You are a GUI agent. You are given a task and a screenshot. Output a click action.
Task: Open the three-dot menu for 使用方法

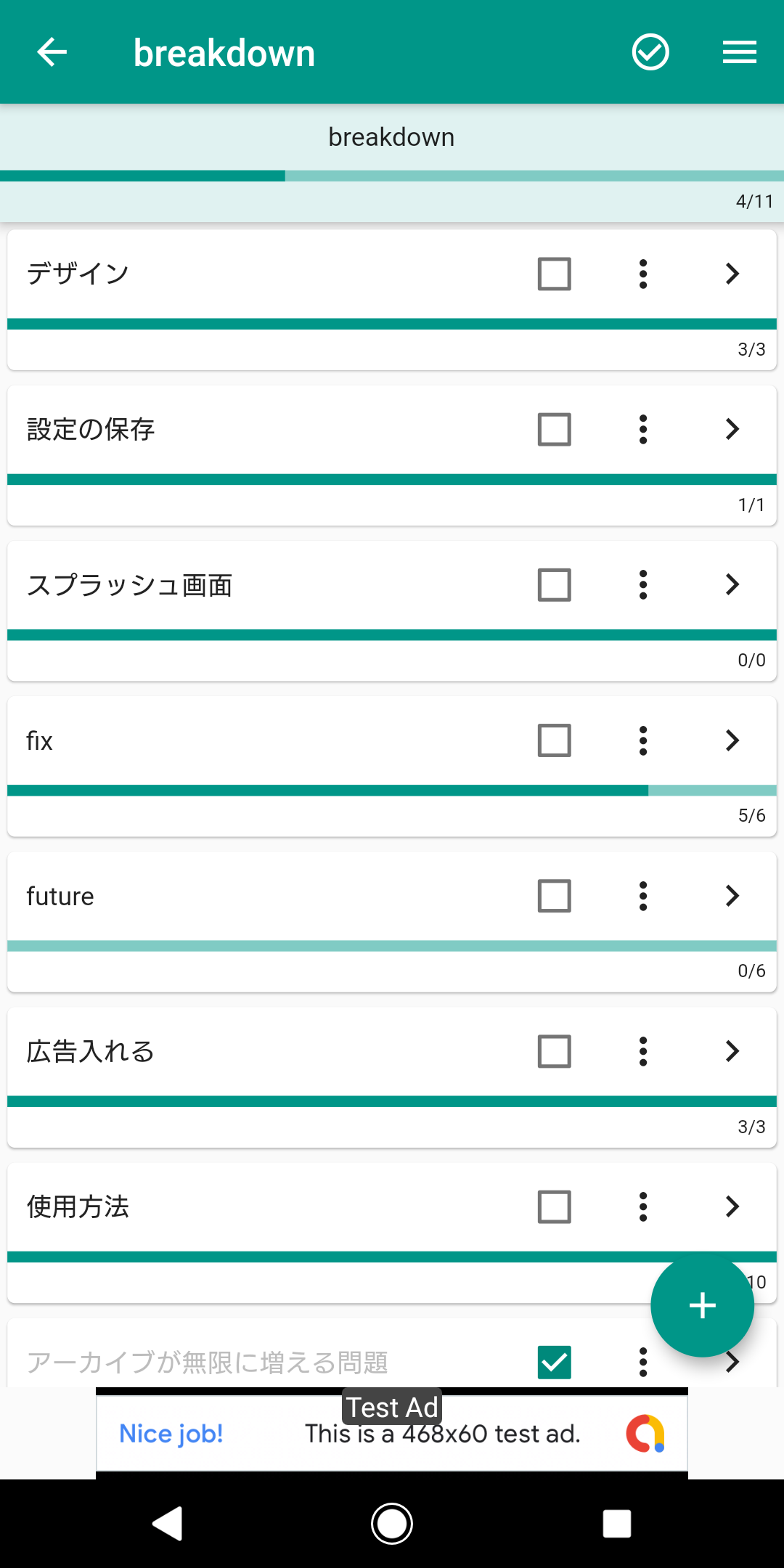coord(642,1206)
